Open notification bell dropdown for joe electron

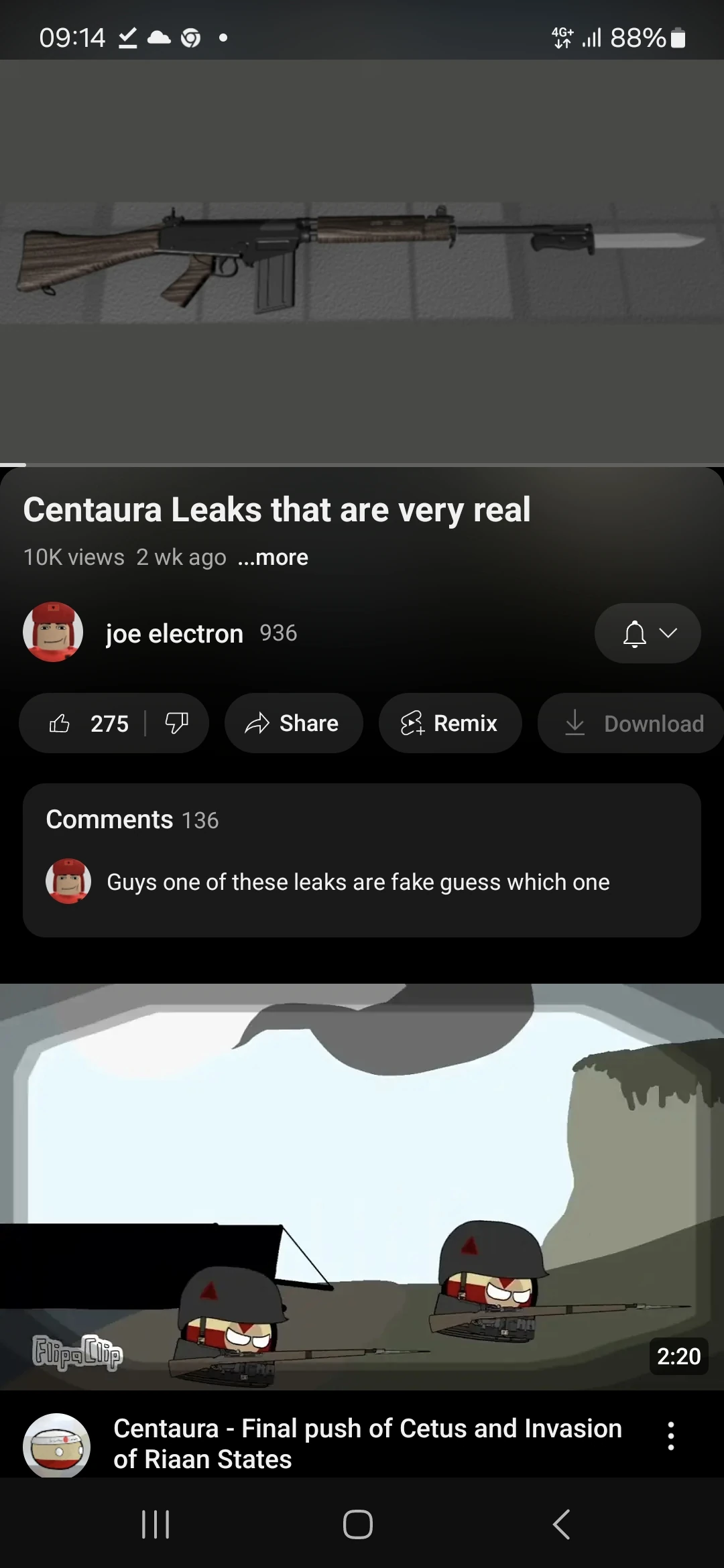point(648,633)
